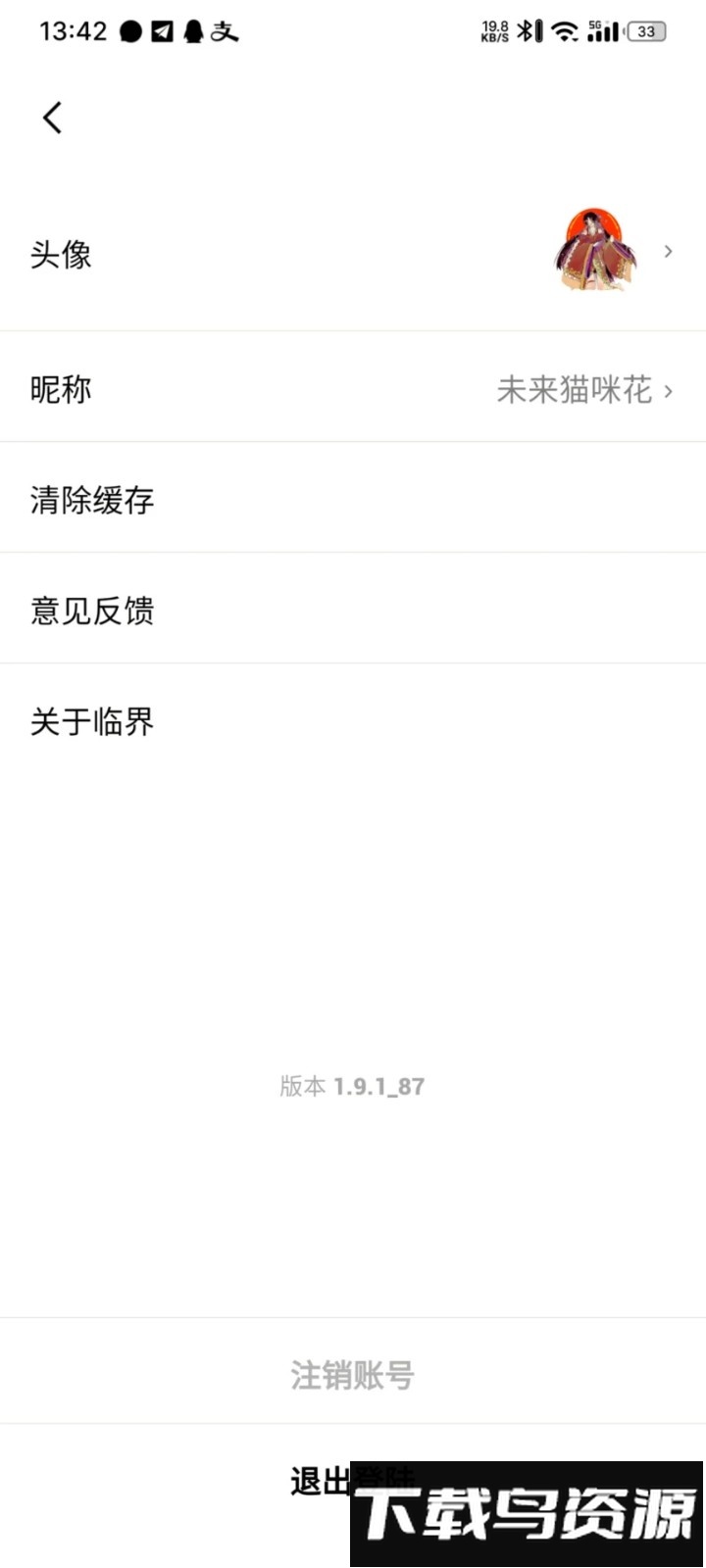Select the 清除缓存 cache clearing entry
Viewport: 706px width, 1568px height.
pyautogui.click(x=92, y=501)
